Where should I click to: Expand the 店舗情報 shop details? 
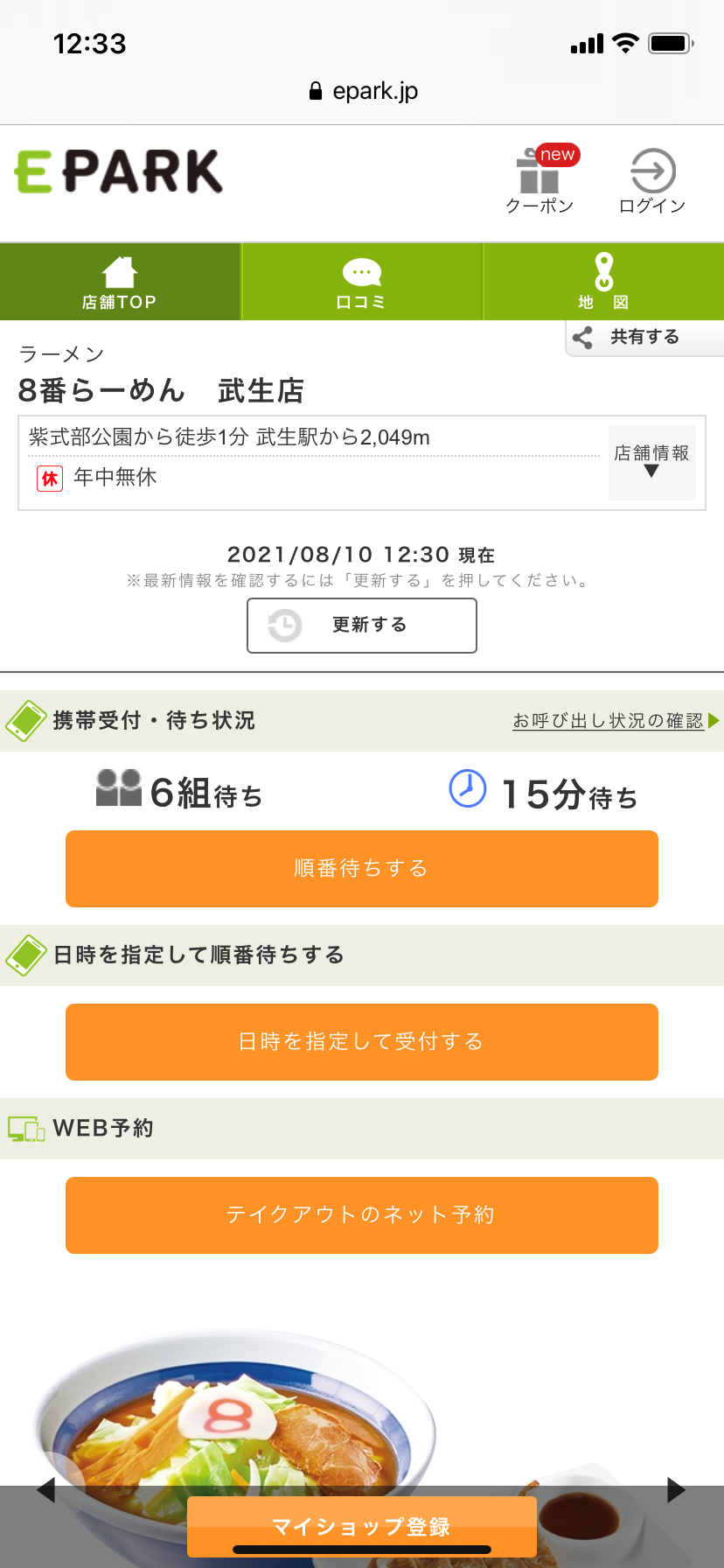tap(651, 462)
